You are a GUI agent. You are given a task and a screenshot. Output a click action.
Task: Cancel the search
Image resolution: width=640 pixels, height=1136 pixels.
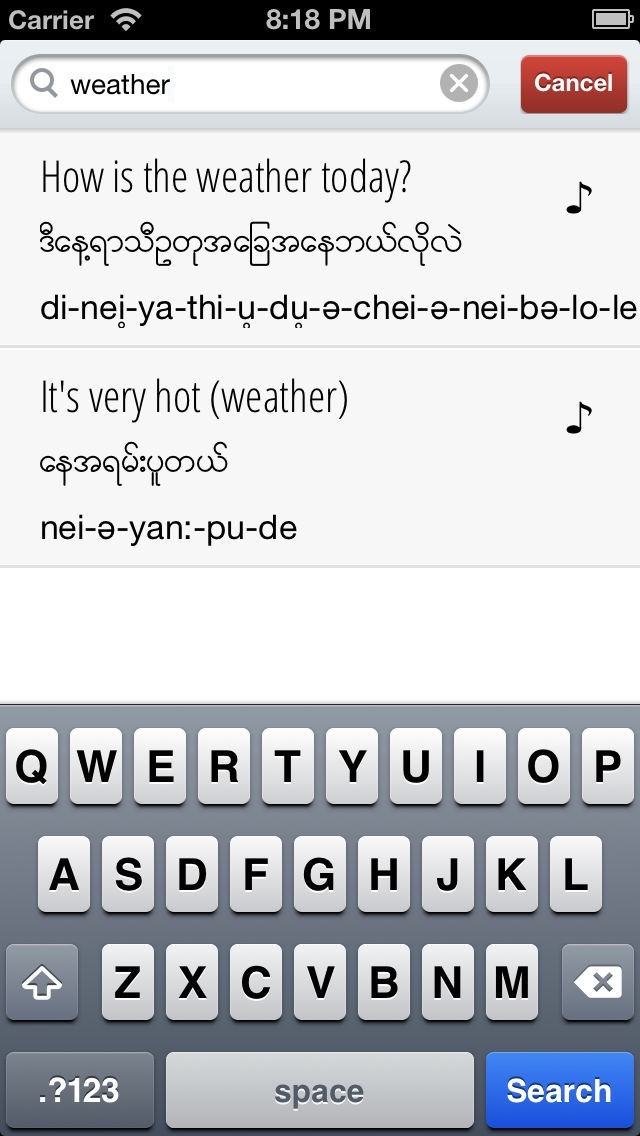coord(572,83)
